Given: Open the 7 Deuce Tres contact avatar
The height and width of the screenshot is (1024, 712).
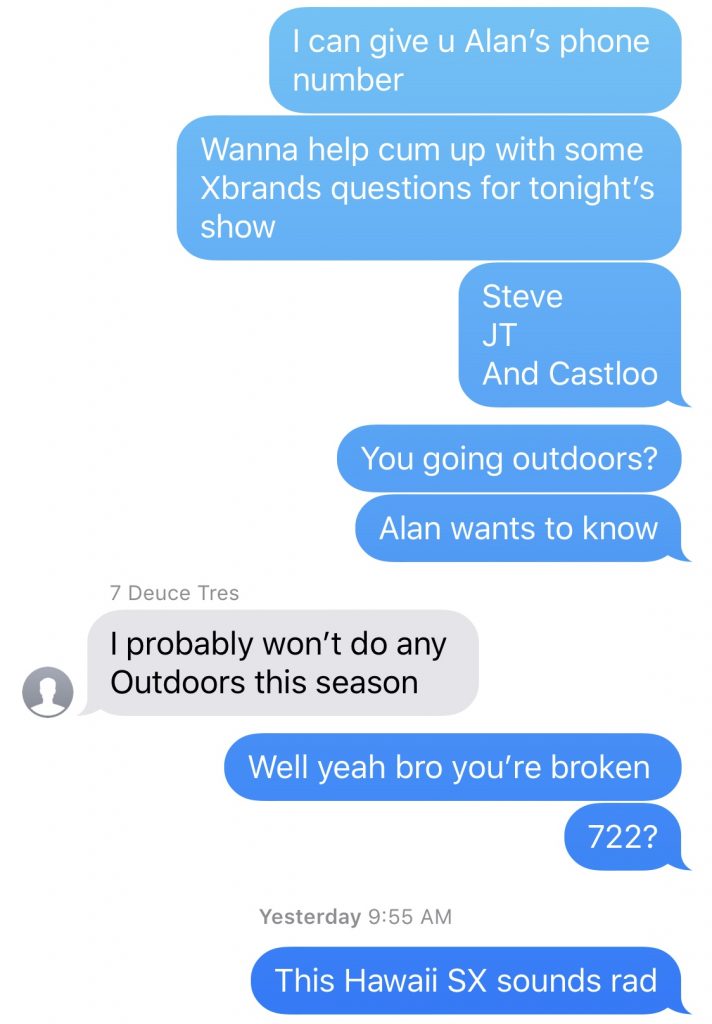Looking at the screenshot, I should click(47, 692).
